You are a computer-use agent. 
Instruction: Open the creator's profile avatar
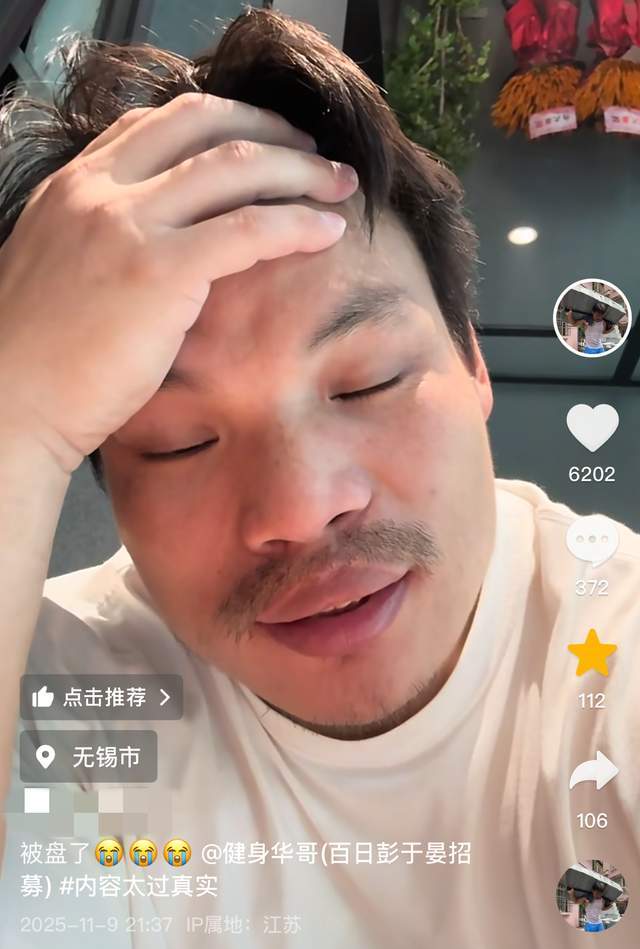592,318
